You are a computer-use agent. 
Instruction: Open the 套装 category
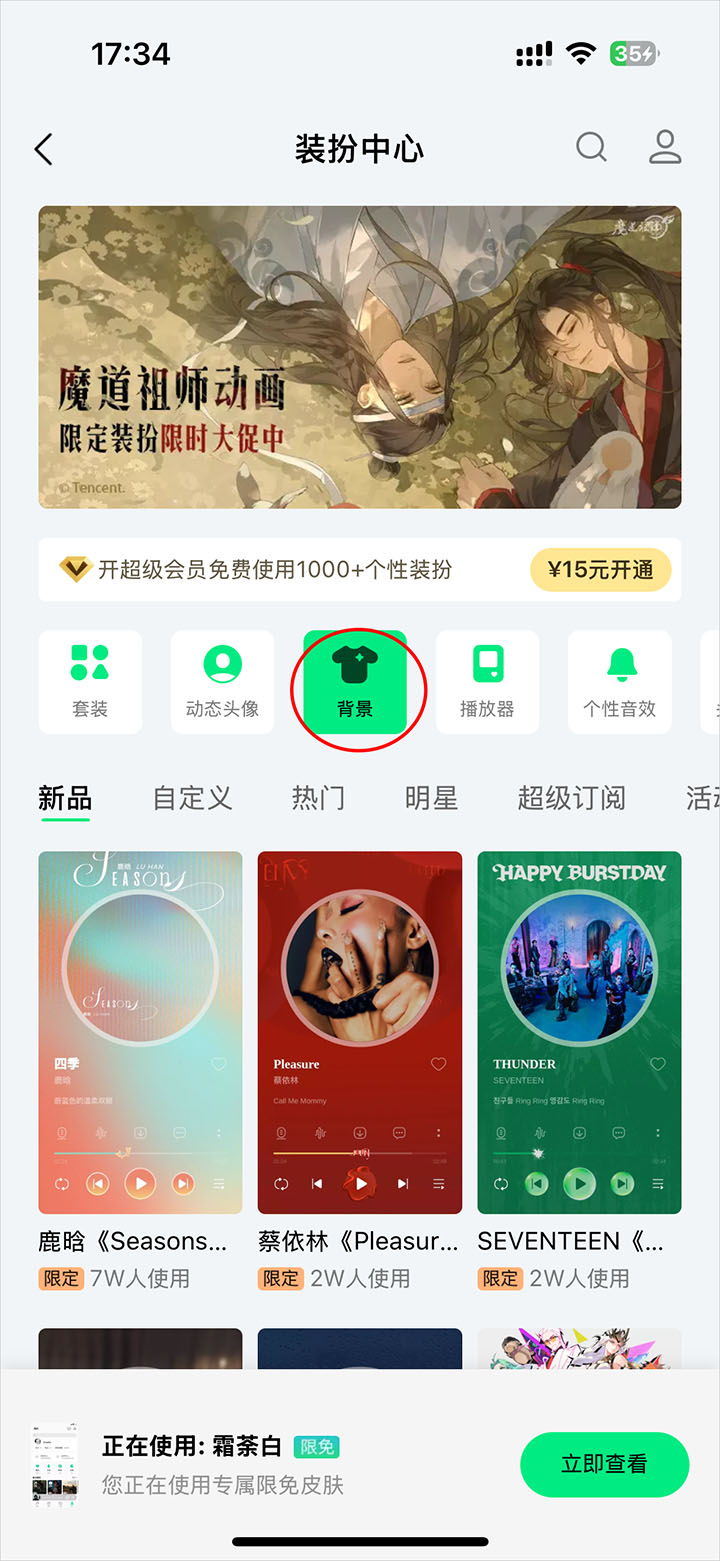[90, 682]
